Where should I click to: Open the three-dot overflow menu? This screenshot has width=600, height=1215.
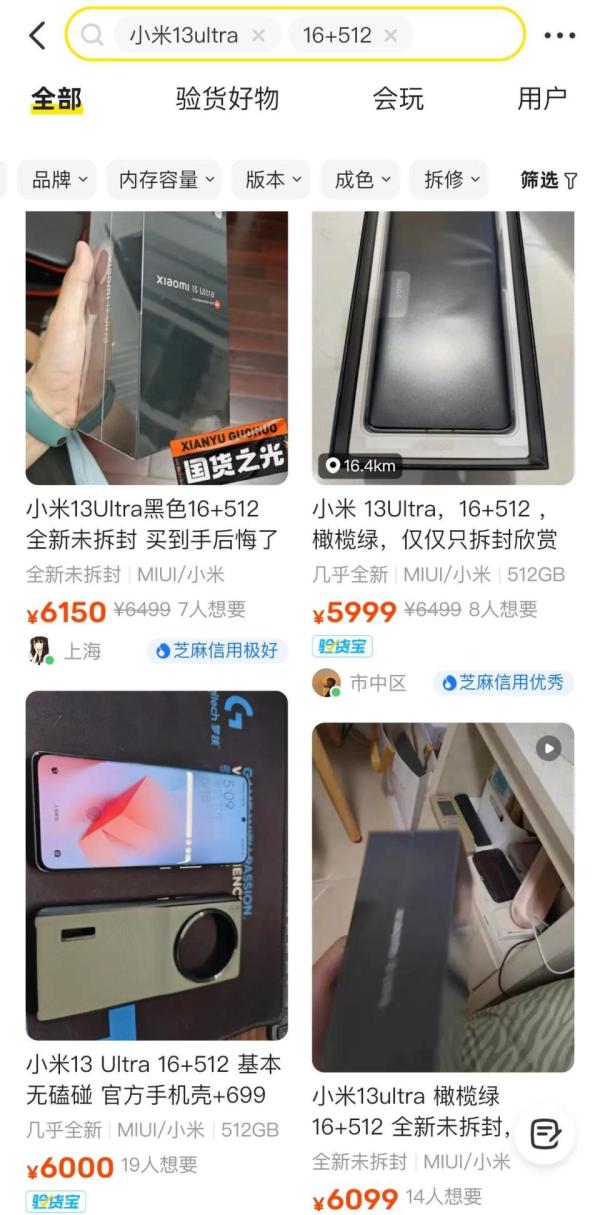559,36
